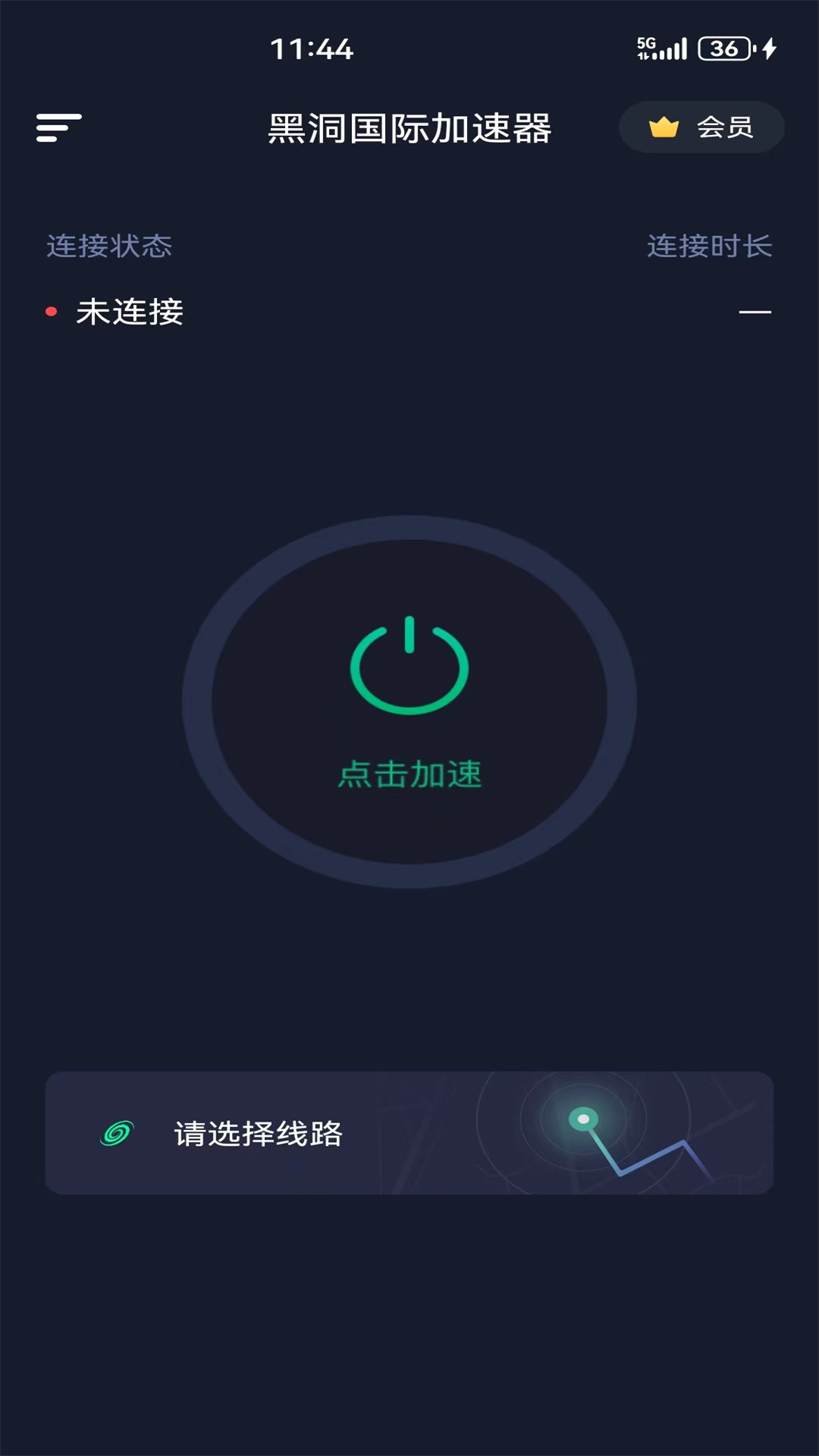Open the sidebar menu icon

point(58,127)
